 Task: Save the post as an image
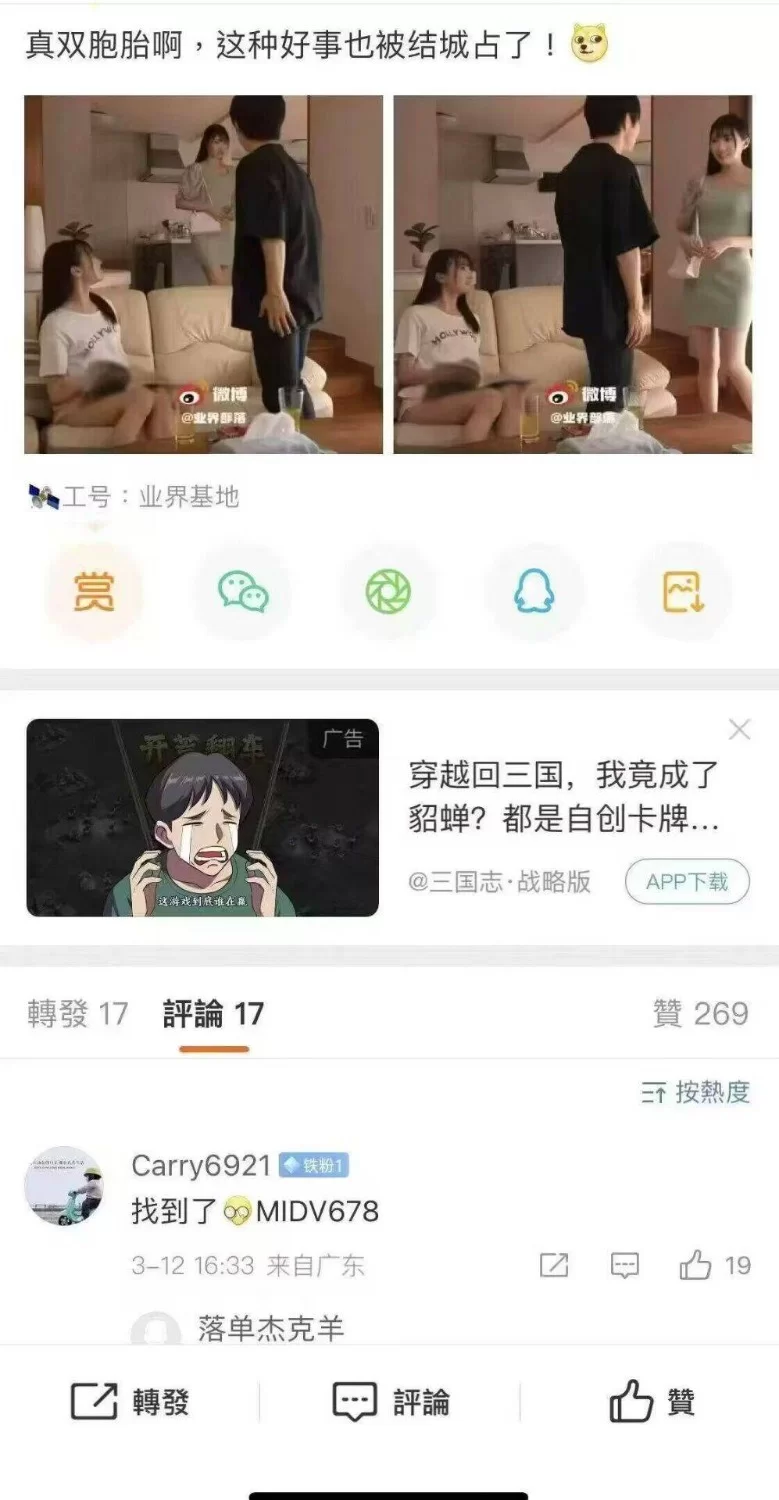tap(683, 592)
